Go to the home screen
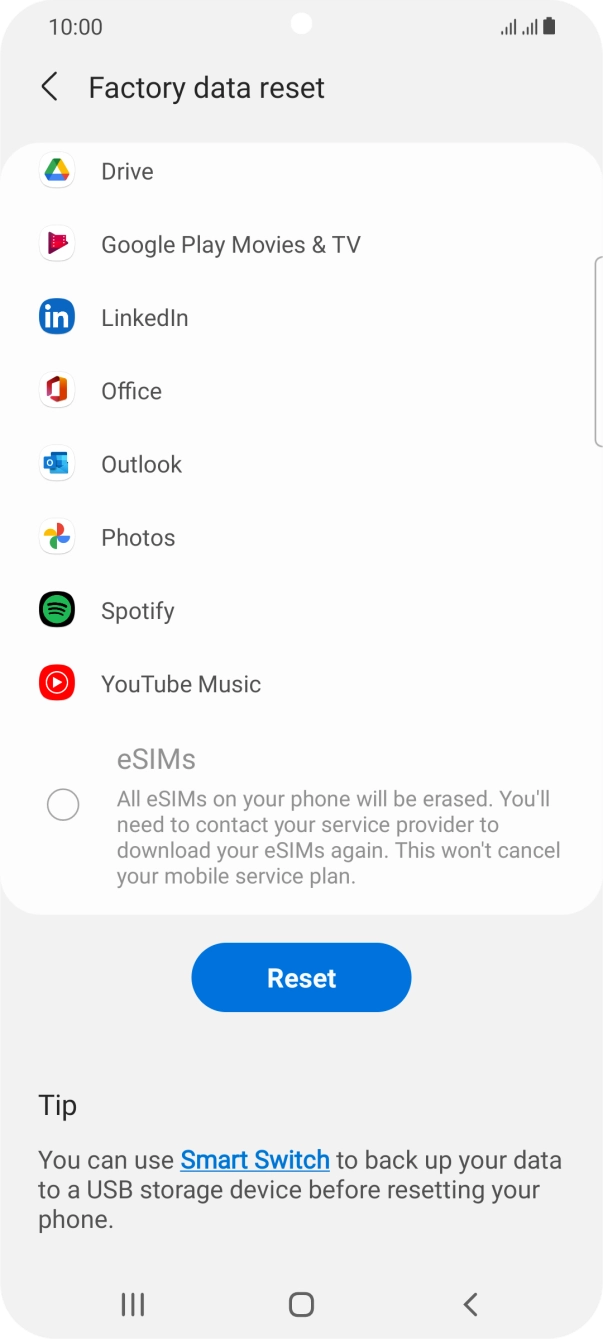 [x=301, y=1304]
